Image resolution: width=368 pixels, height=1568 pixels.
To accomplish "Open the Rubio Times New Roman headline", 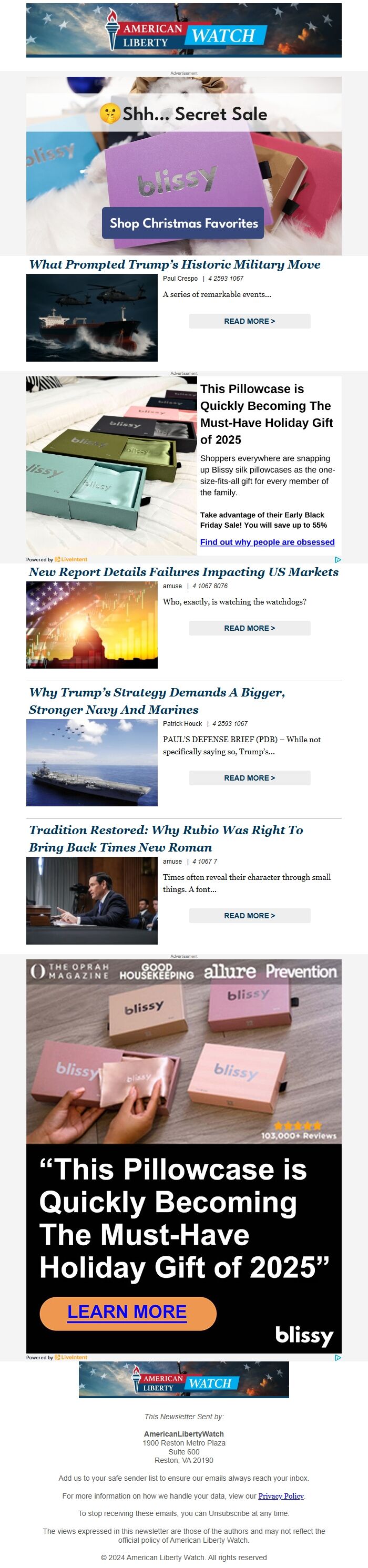I will [166, 838].
